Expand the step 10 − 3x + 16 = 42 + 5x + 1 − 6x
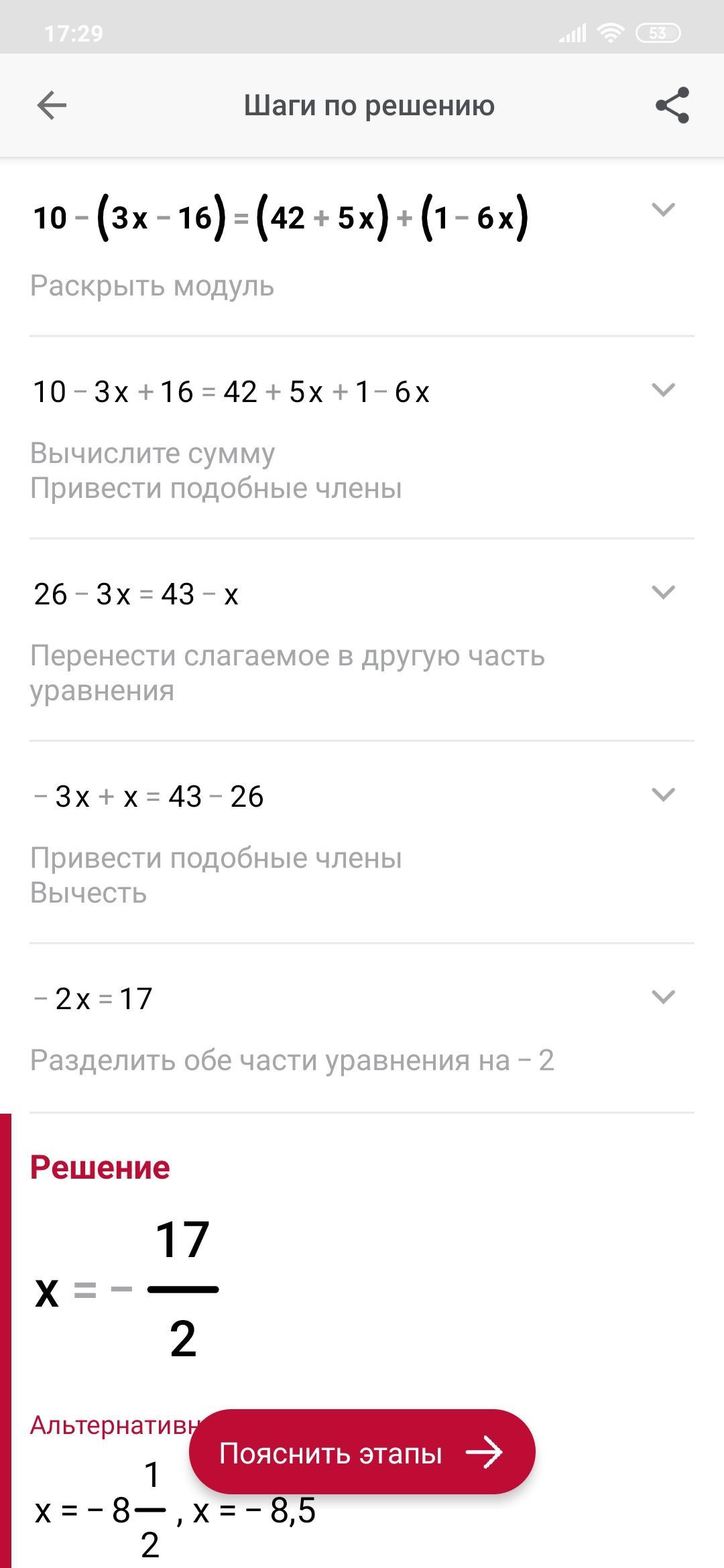The image size is (724, 1568). (x=663, y=390)
